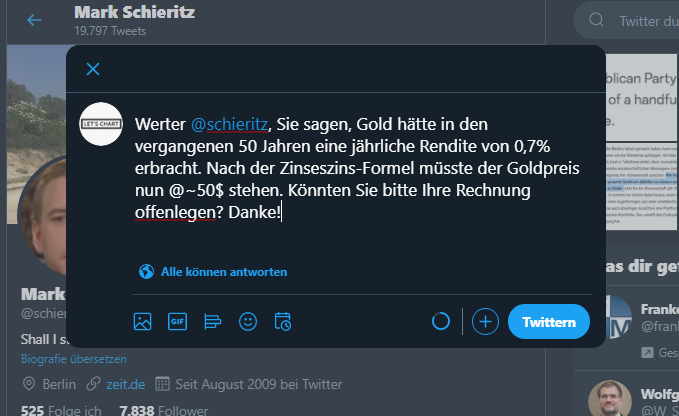Open the GIF picker

[x=177, y=322]
